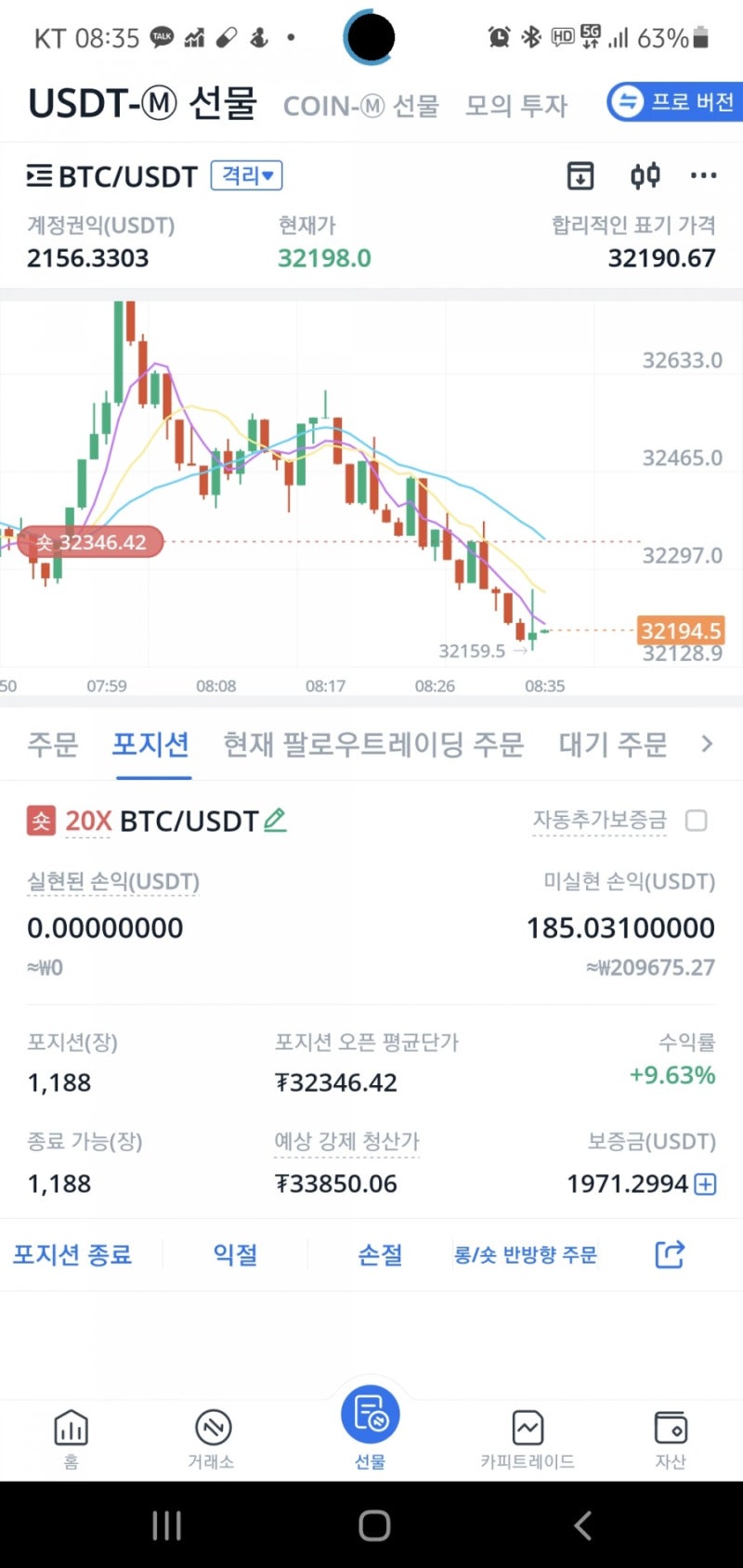Tap the deposit/transfer icon beside candle settings
The image size is (743, 1568).
point(580,175)
